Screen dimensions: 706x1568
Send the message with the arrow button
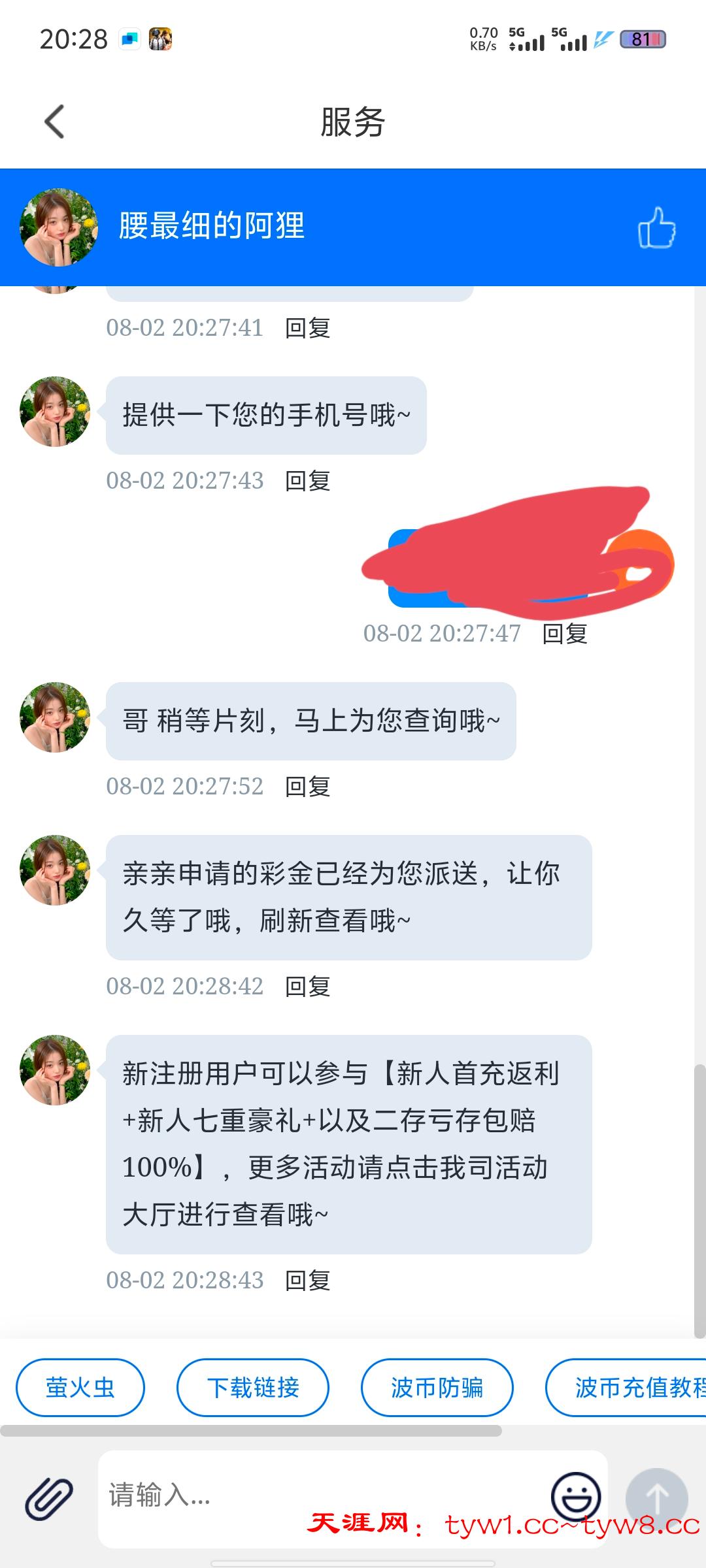[656, 1497]
